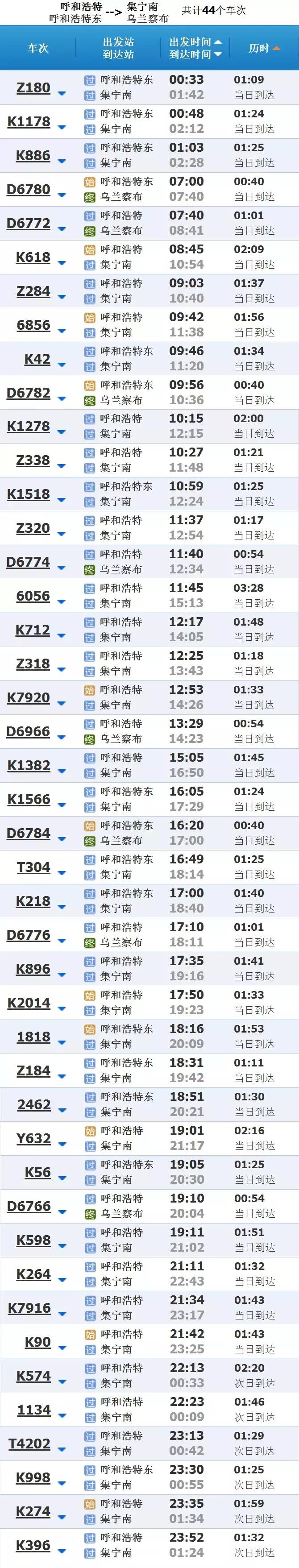Screen dimensions: 299x1568
Task: Expand the arrow beside D6776
Action: (x=62, y=941)
